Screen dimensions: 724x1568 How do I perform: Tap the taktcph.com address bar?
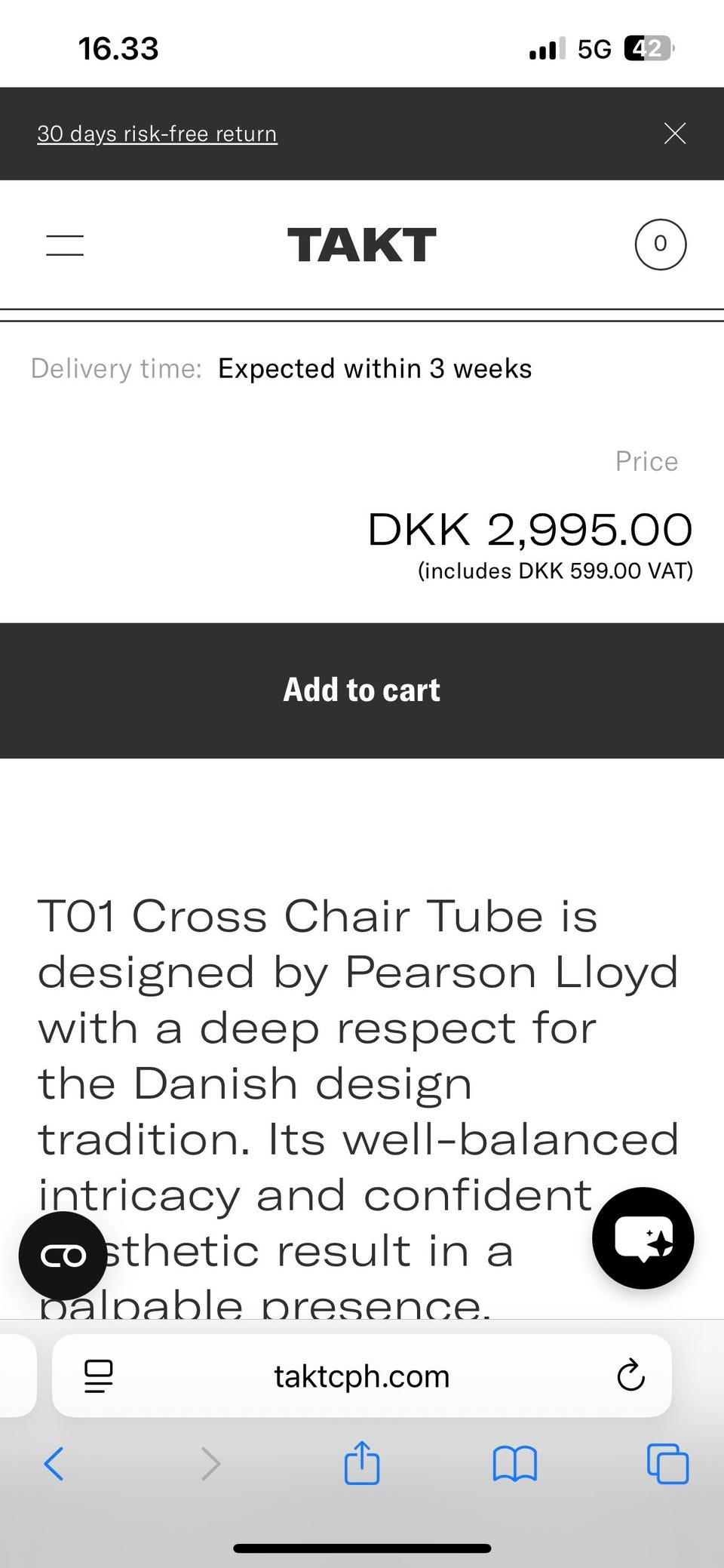pos(362,1376)
